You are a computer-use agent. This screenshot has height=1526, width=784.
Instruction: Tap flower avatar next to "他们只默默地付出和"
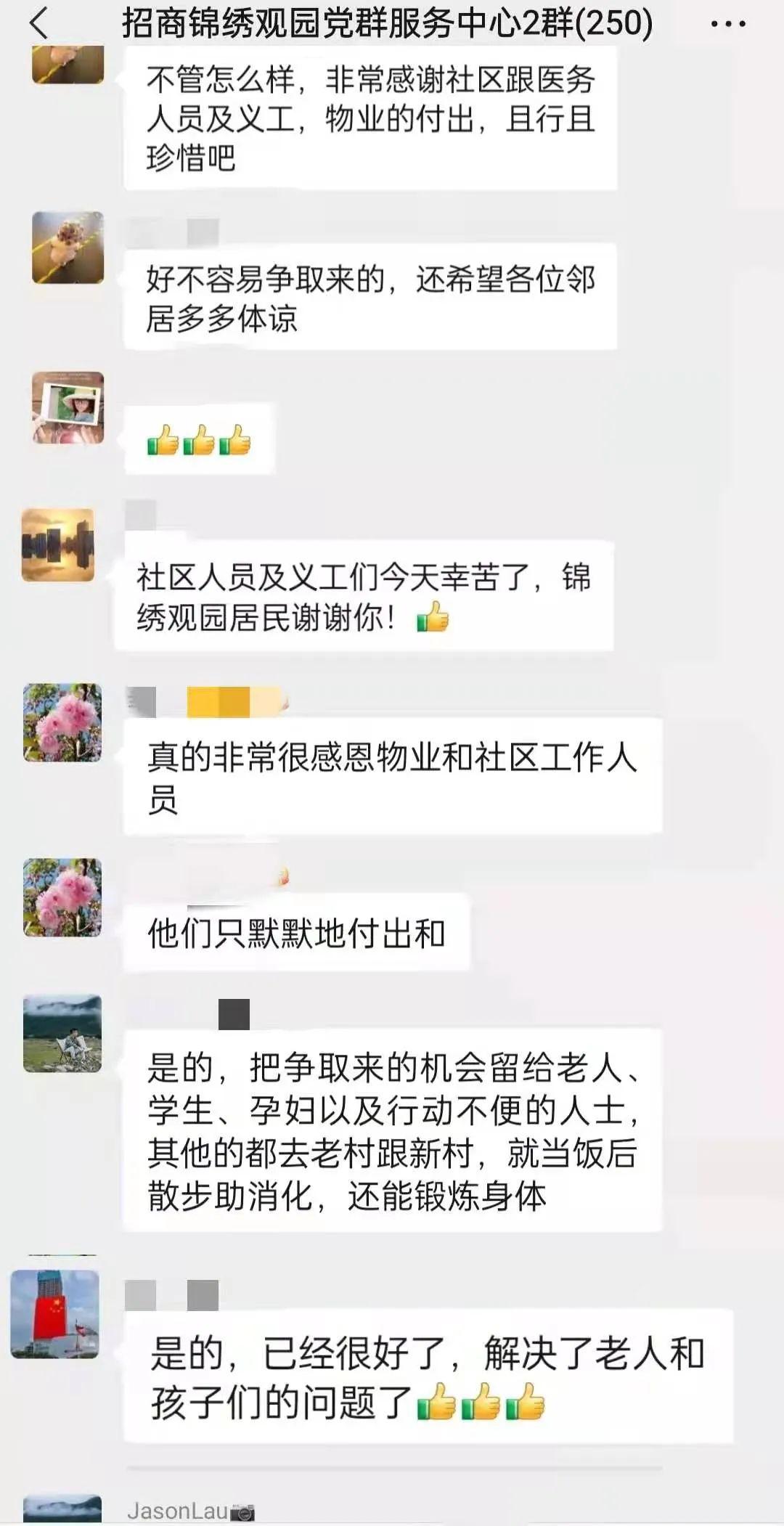(x=62, y=897)
